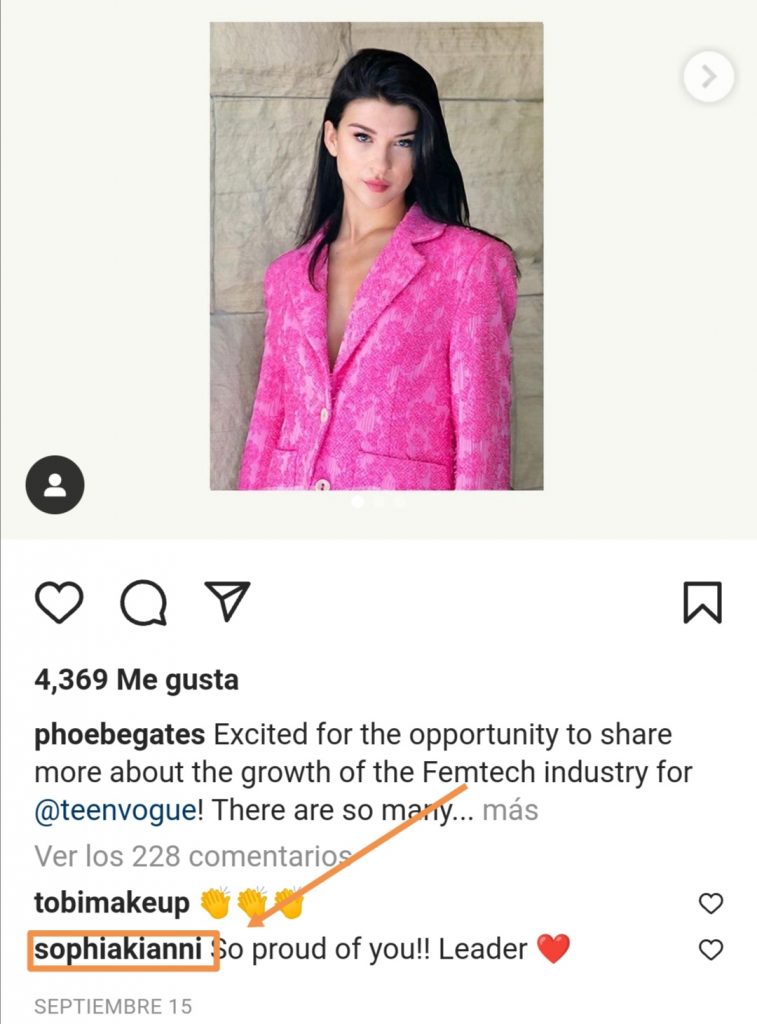The image size is (757, 1024).
Task: Open phoebegates profile from the caption
Action: point(120,736)
